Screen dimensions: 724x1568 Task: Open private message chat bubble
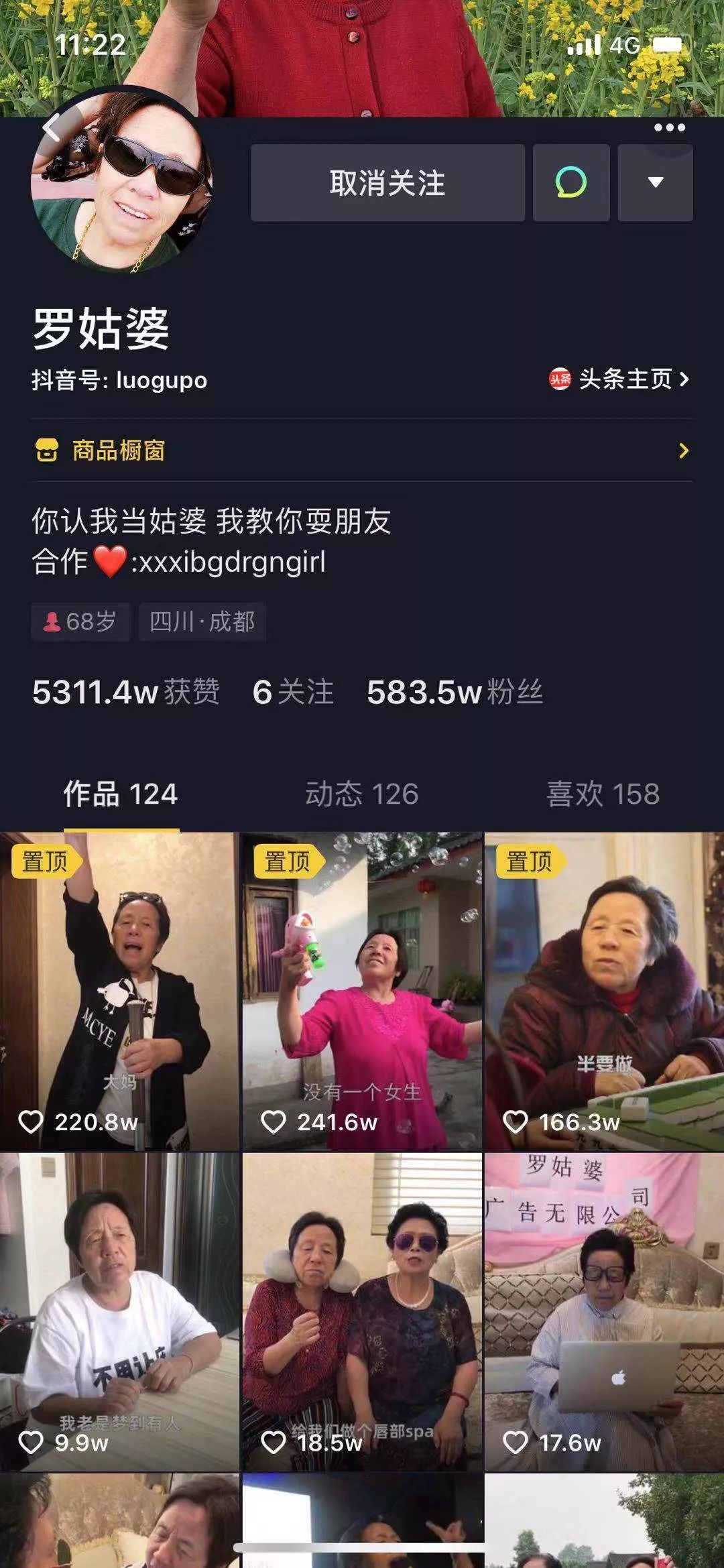click(571, 182)
